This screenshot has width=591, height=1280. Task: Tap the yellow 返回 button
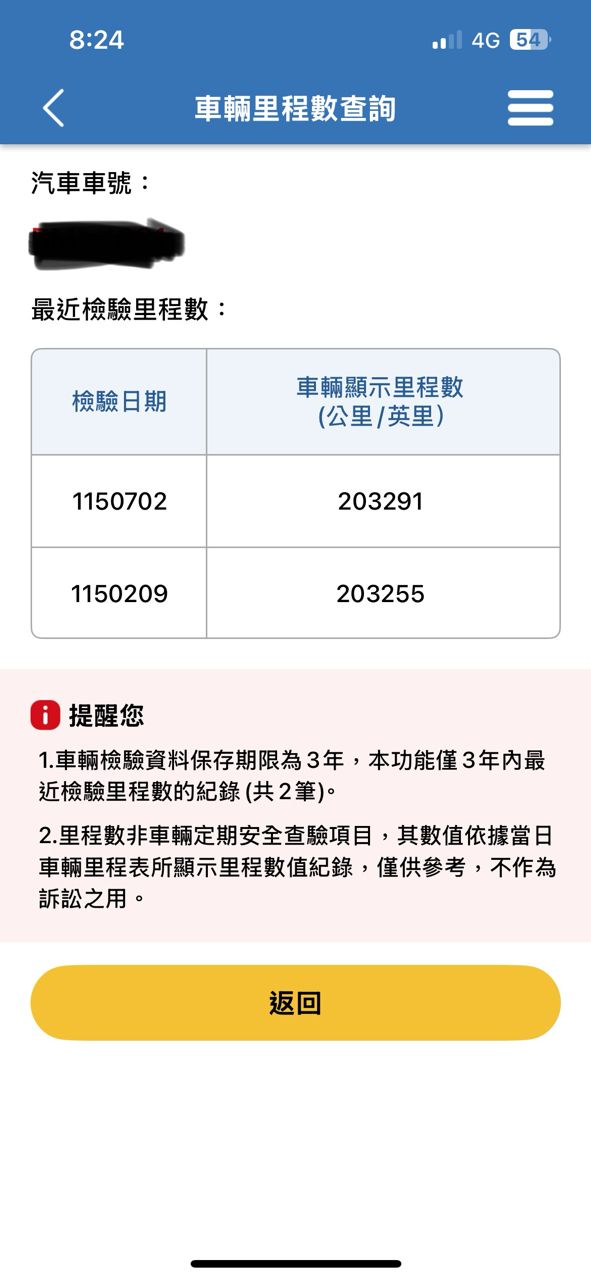296,1003
